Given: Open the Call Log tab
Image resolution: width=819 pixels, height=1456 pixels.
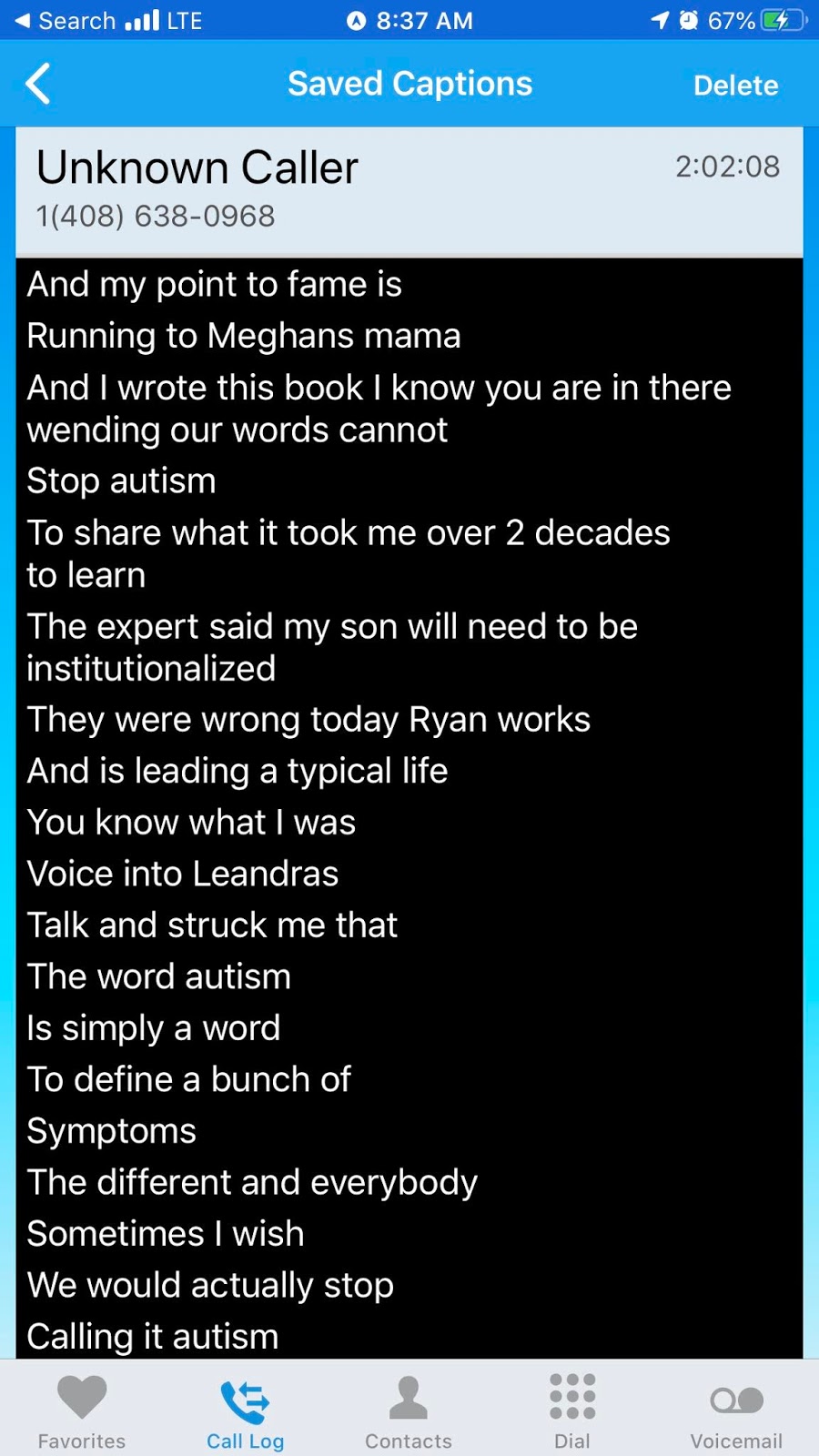Looking at the screenshot, I should tap(245, 1410).
